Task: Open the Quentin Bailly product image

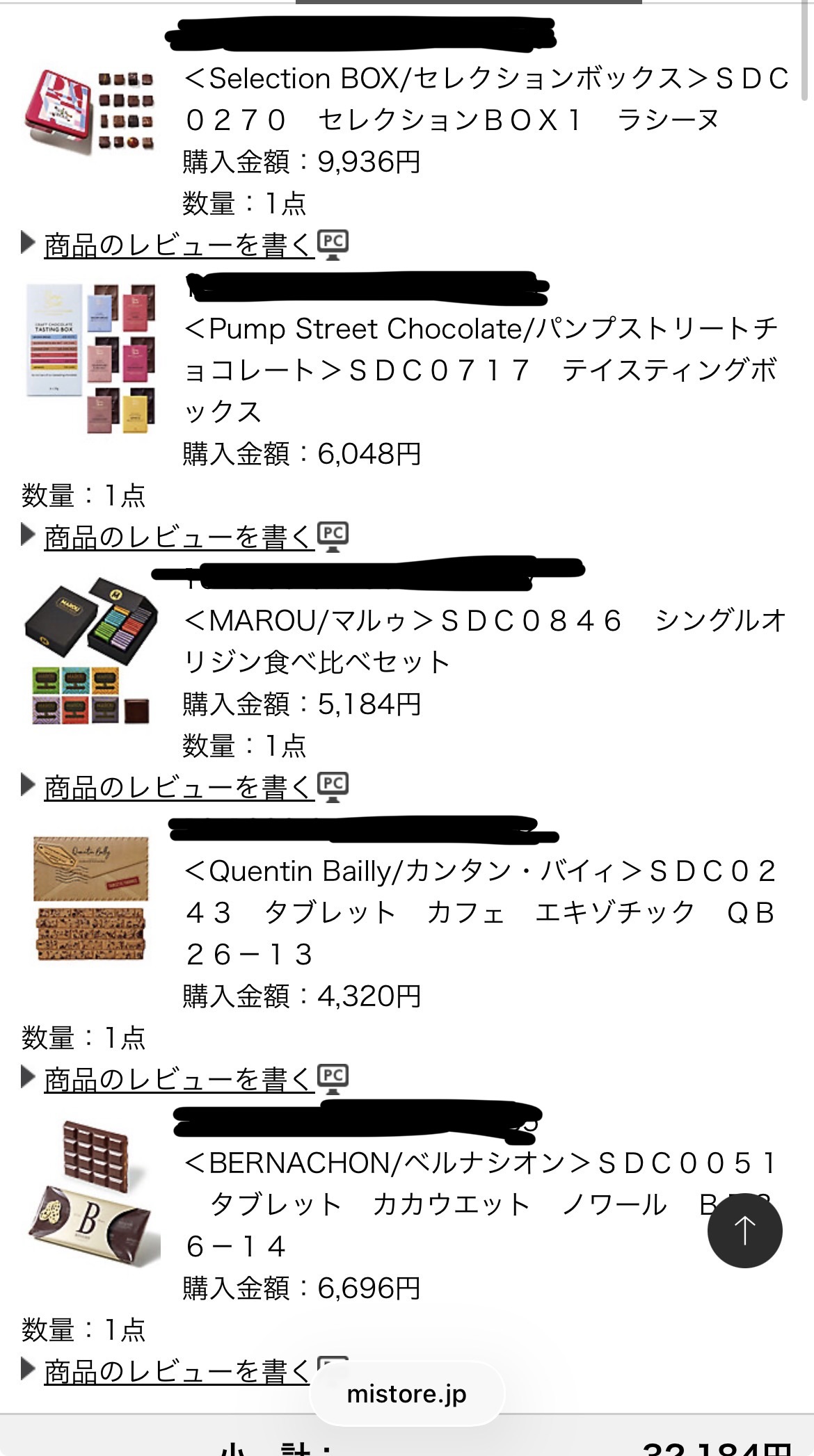Action: 90,899
